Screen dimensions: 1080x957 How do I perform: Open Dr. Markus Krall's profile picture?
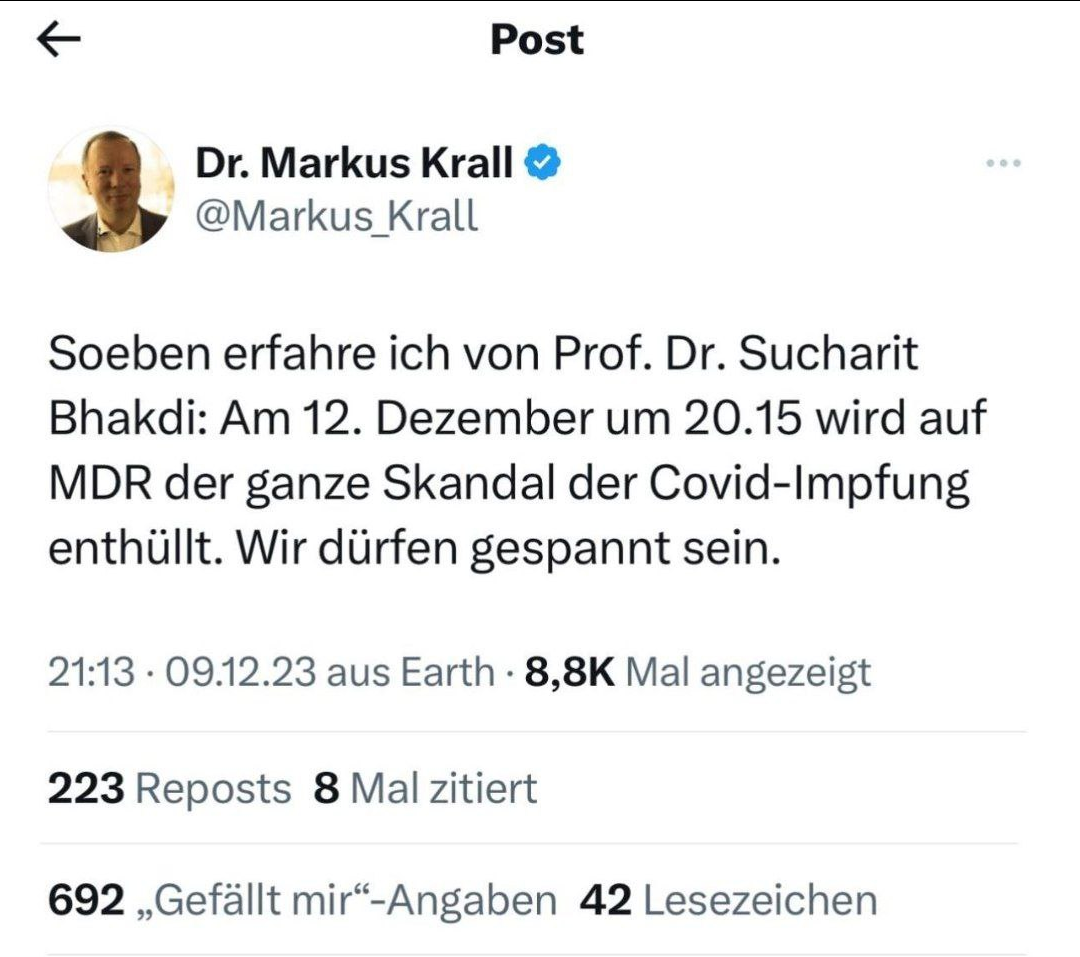[111, 189]
